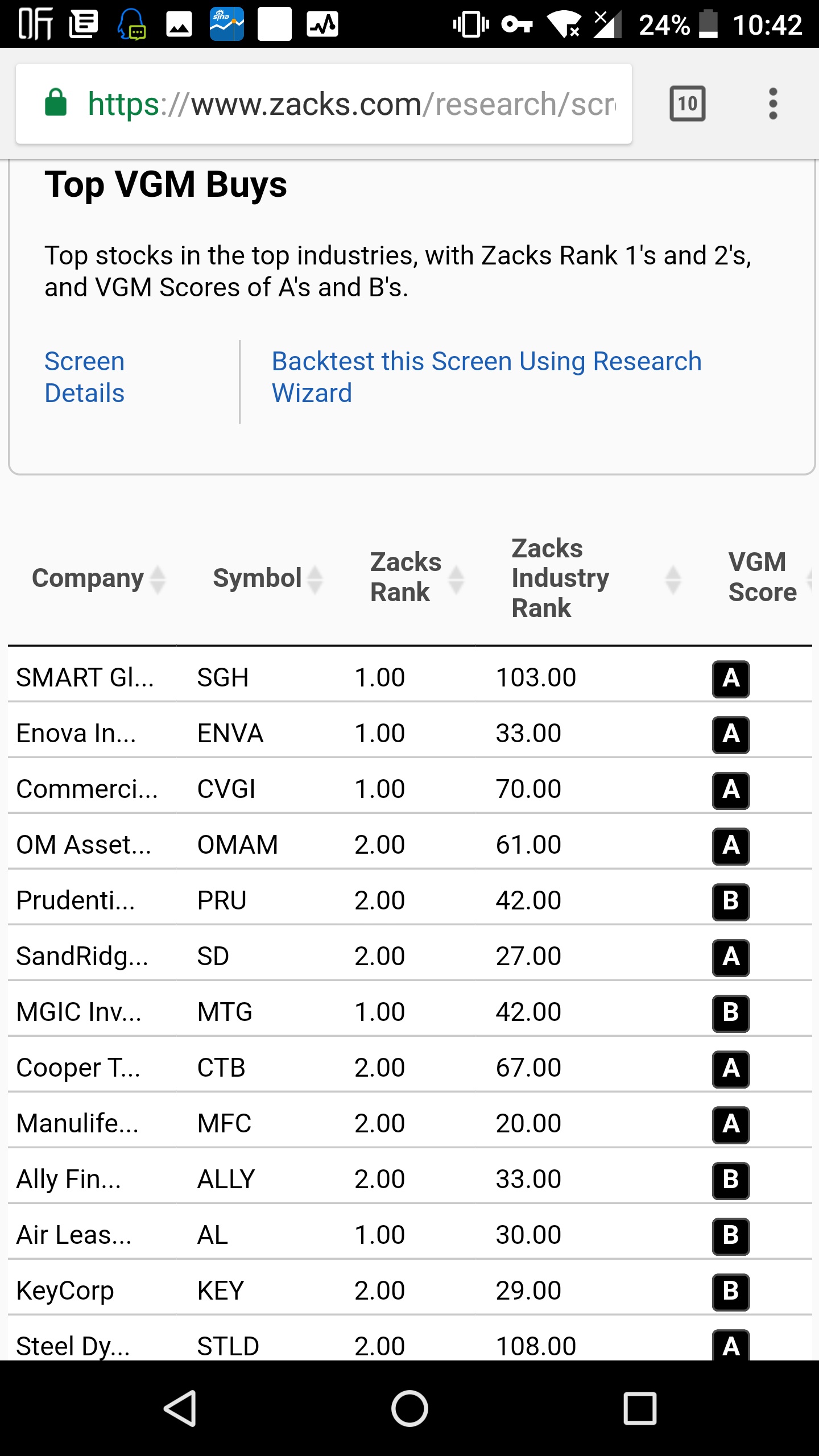The image size is (819, 1456).
Task: Sort by the Zacks Industry Rank column
Action: (595, 578)
